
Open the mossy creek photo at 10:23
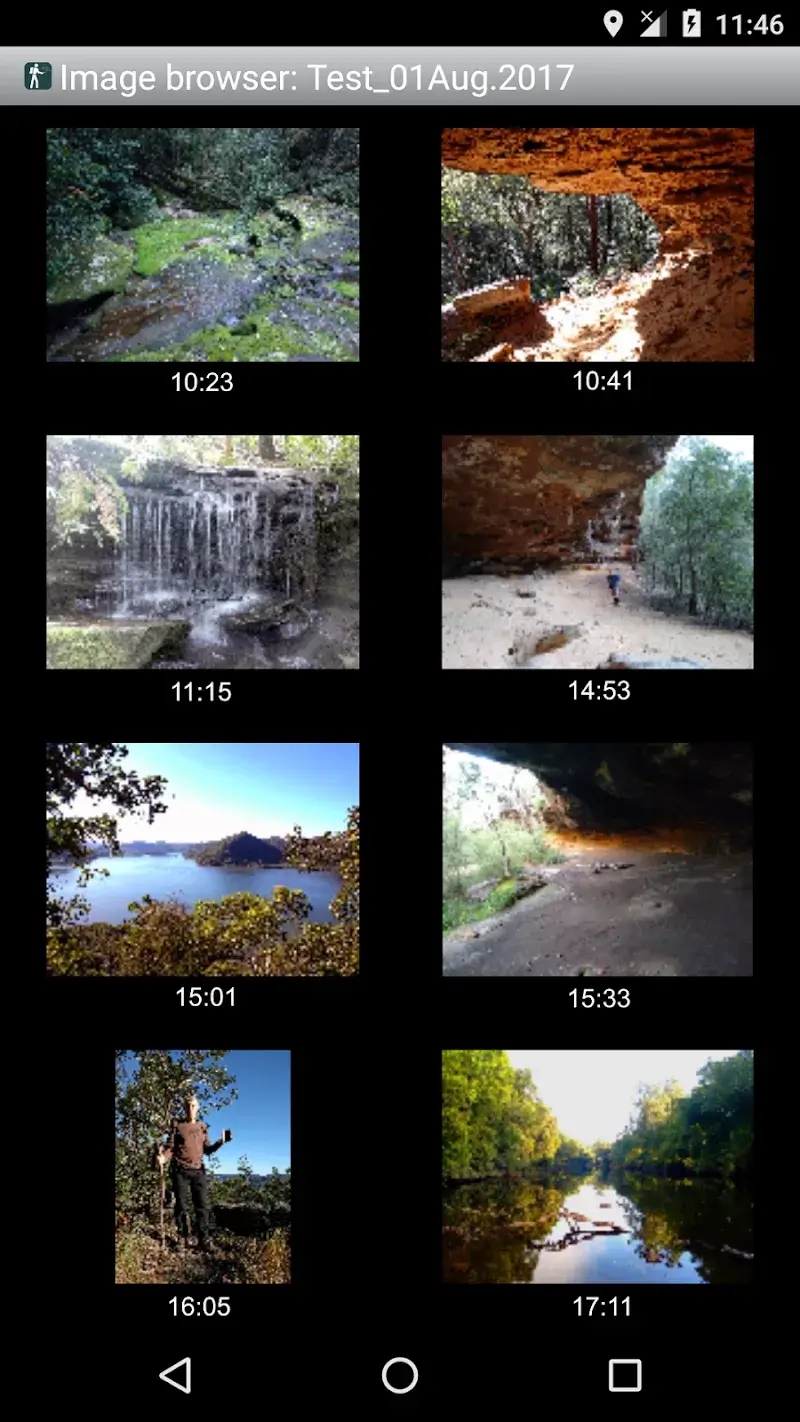pos(202,244)
